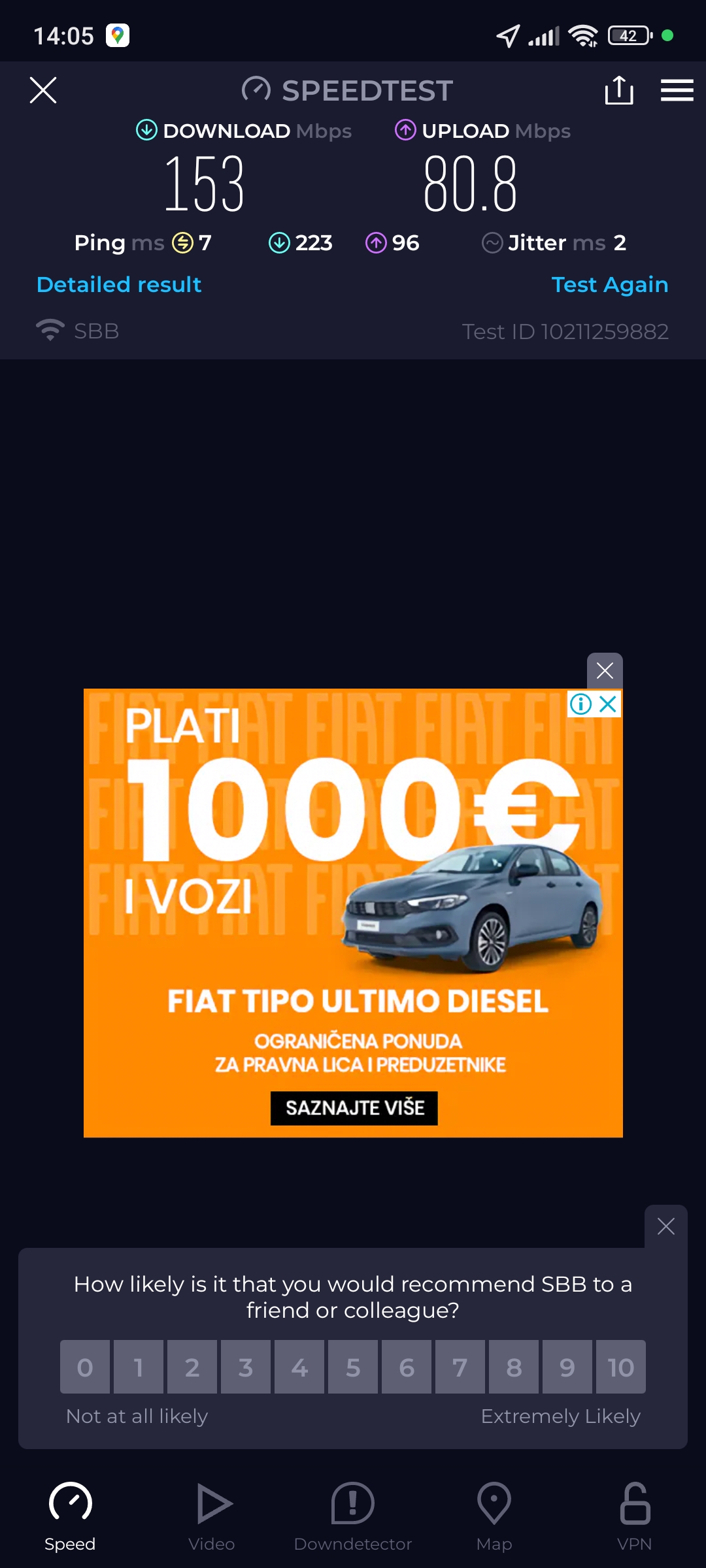This screenshot has width=706, height=1568.
Task: Open the Downdetector tab
Action: pos(353,1517)
